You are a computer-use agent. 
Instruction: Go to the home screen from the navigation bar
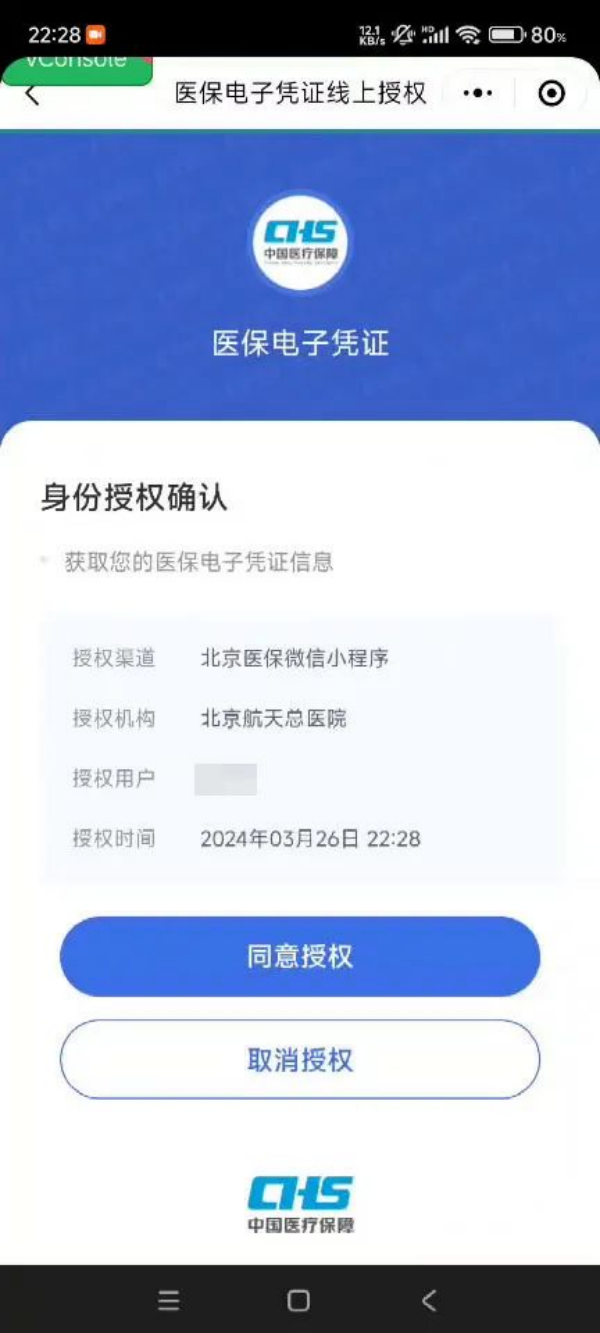point(298,1300)
